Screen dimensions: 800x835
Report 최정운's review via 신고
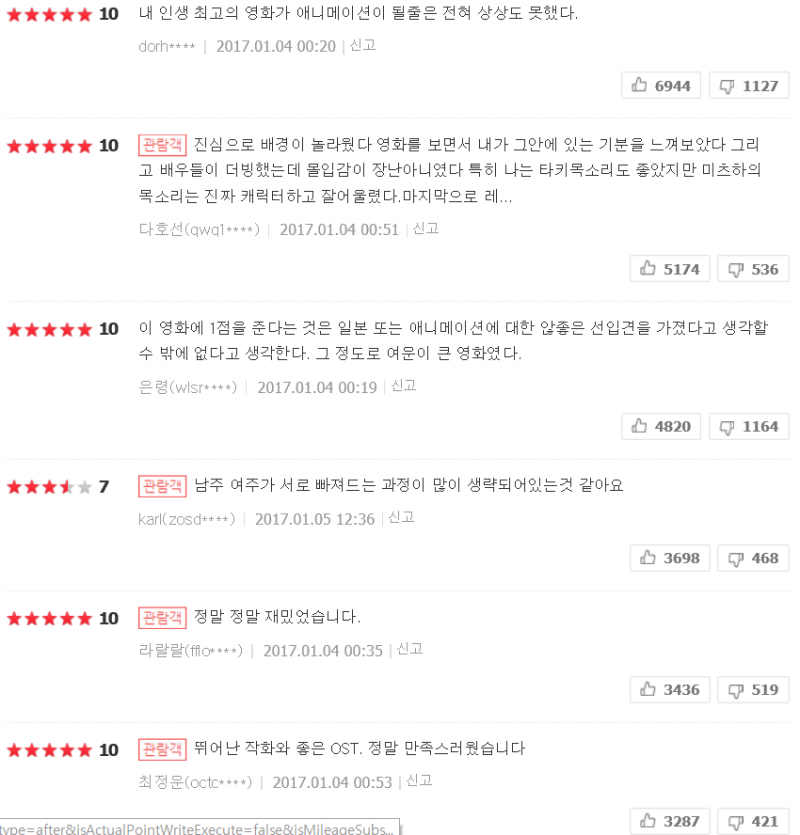coord(419,781)
